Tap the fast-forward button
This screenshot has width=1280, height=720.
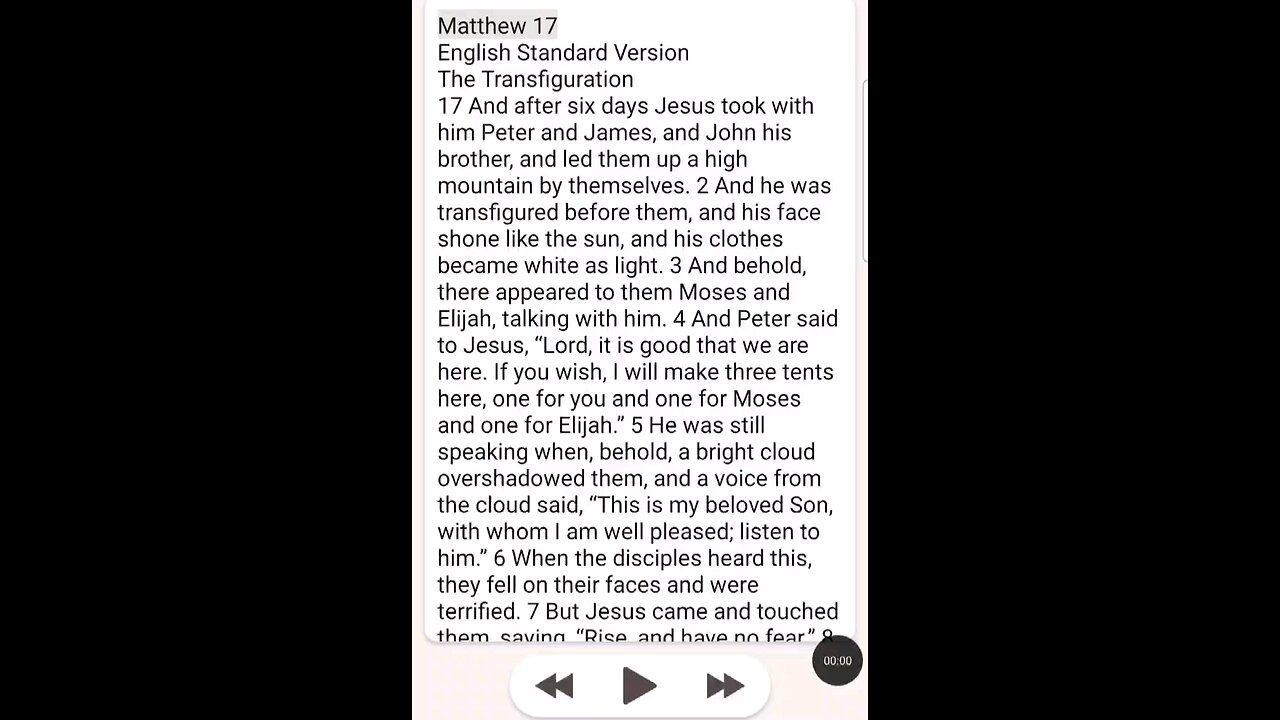724,686
